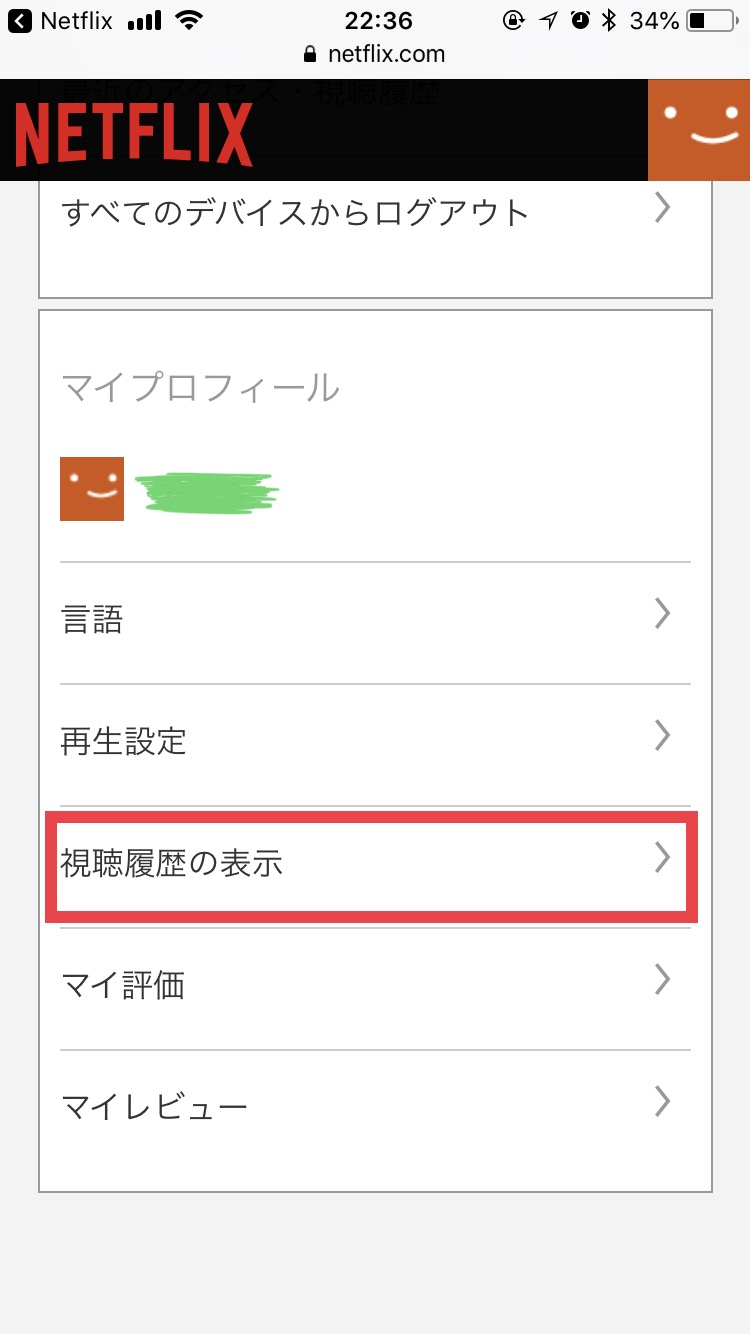Screen dimensions: 750x1334
Task: Return to the Netflix app via status bar
Action: click(x=61, y=20)
